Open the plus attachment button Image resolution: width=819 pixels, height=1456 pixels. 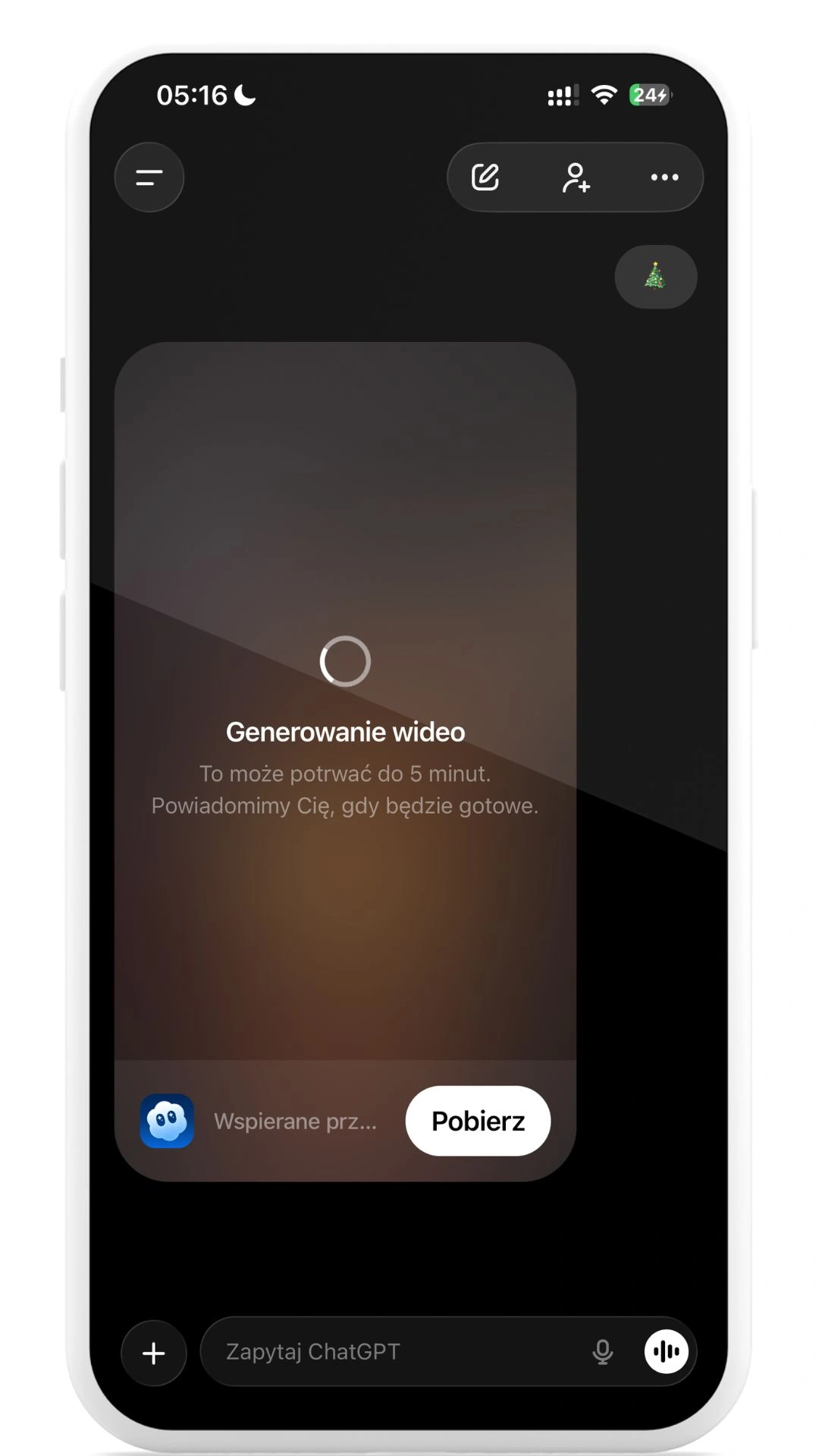pyautogui.click(x=154, y=1353)
